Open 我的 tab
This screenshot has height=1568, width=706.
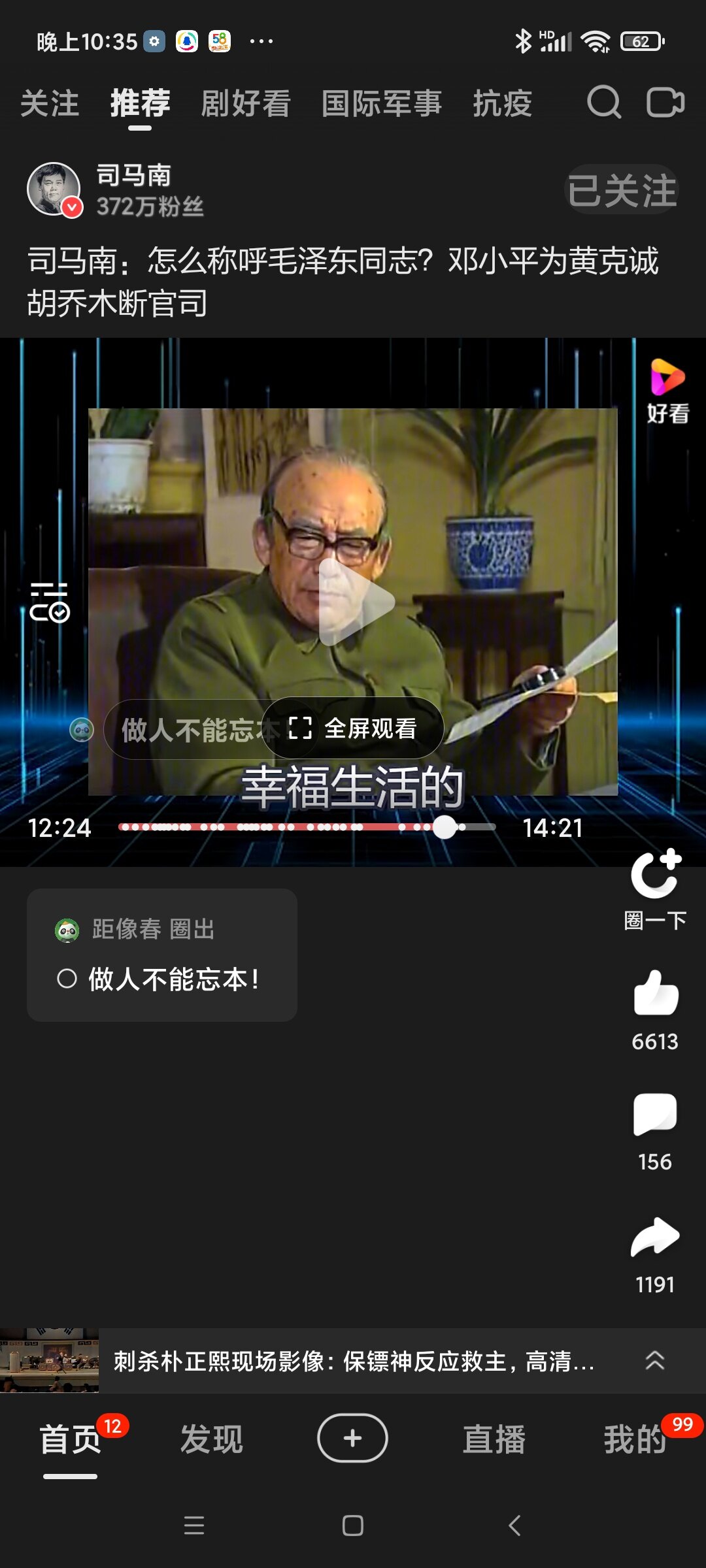pos(635,1439)
